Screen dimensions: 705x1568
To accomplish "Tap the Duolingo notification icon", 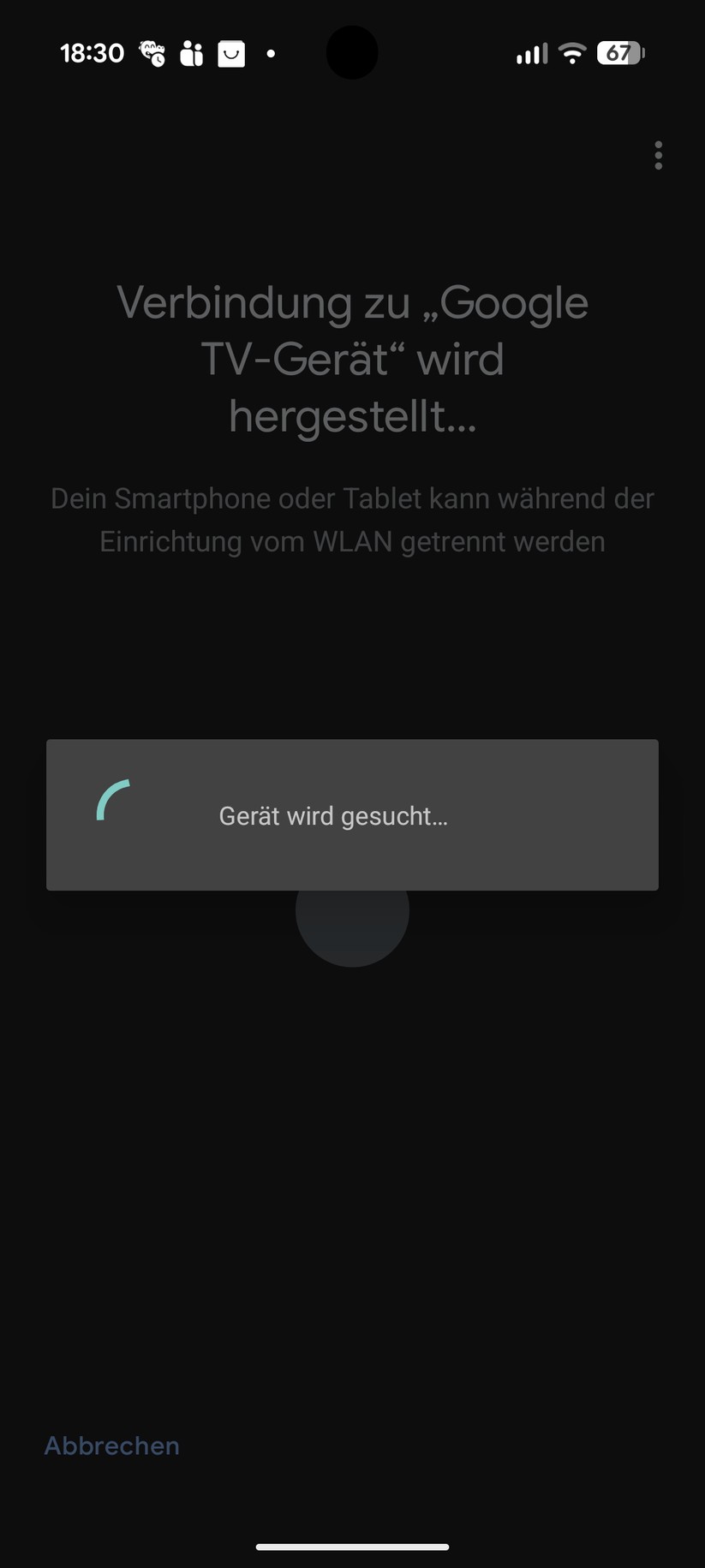I will coord(152,53).
